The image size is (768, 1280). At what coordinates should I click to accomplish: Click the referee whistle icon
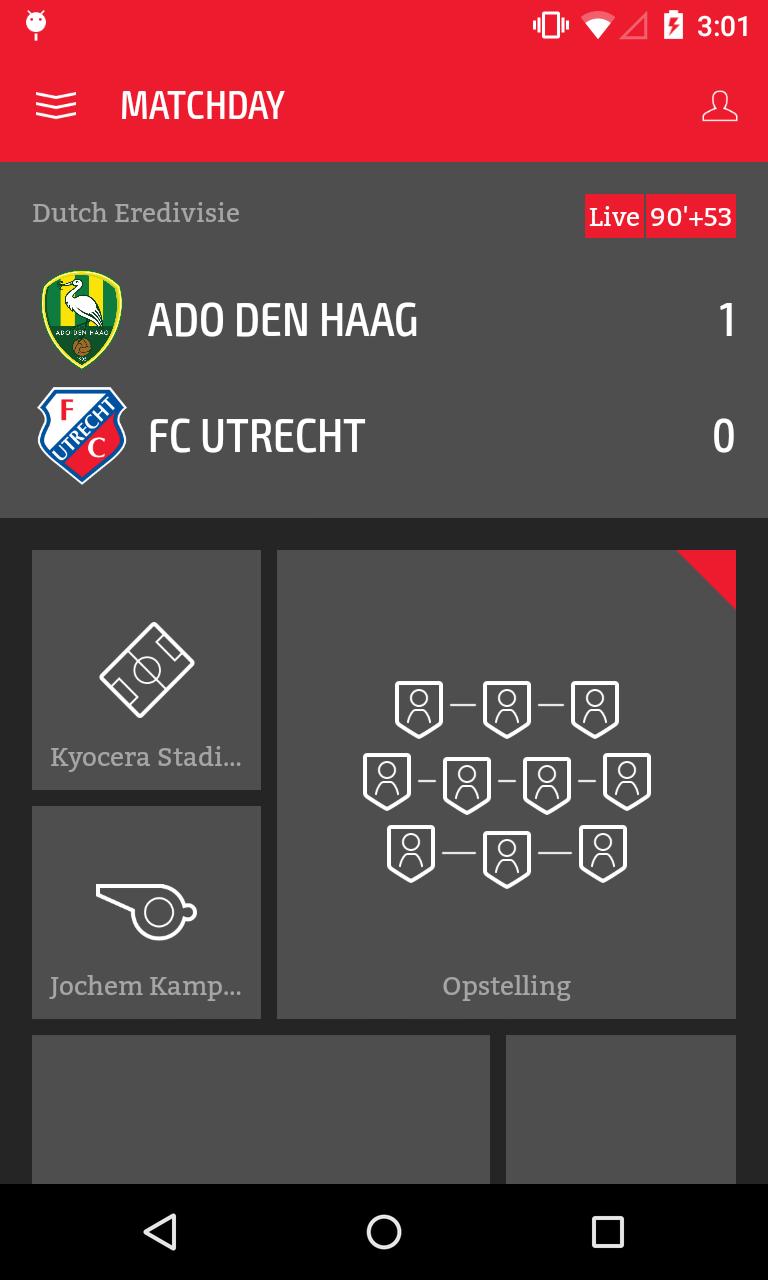tap(146, 911)
